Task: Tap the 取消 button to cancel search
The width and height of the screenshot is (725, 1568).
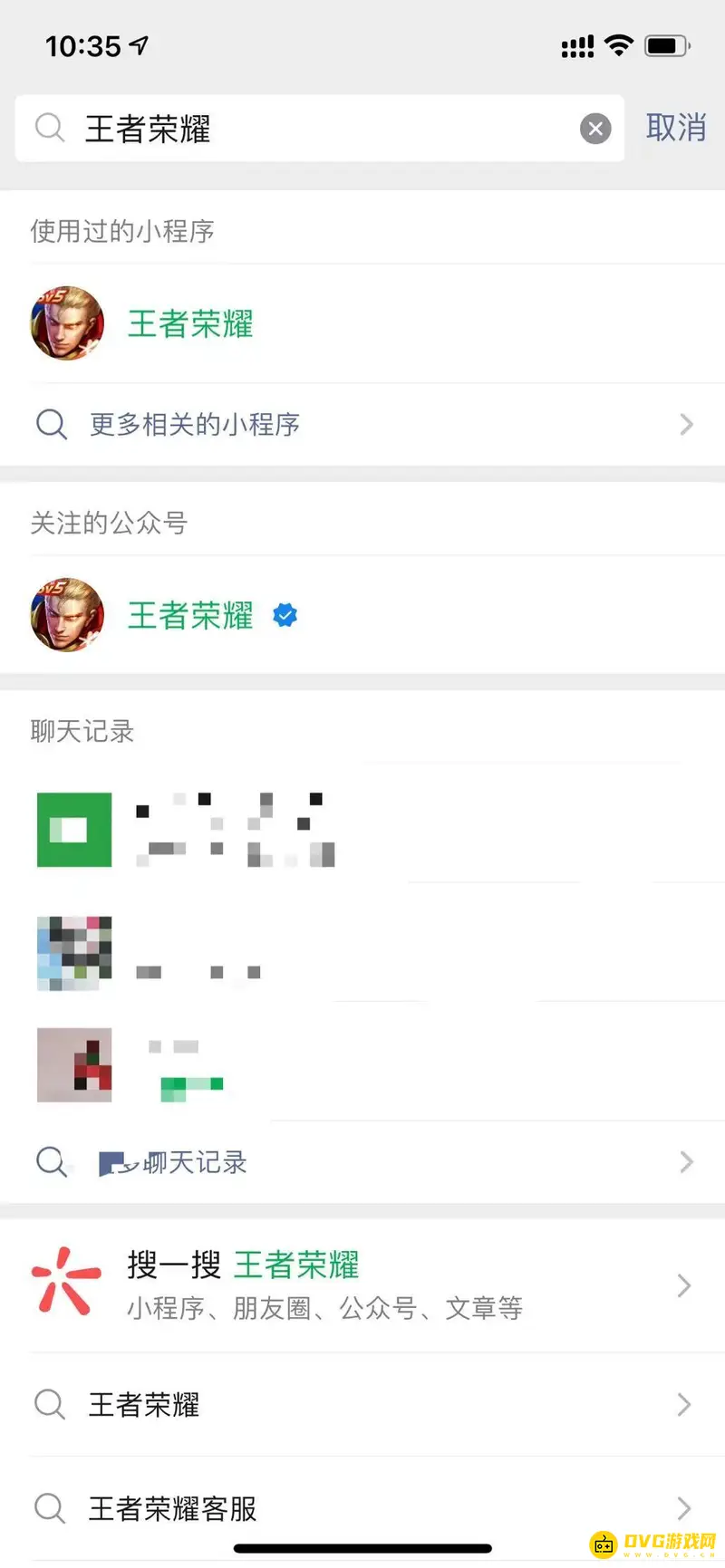Action: [675, 128]
